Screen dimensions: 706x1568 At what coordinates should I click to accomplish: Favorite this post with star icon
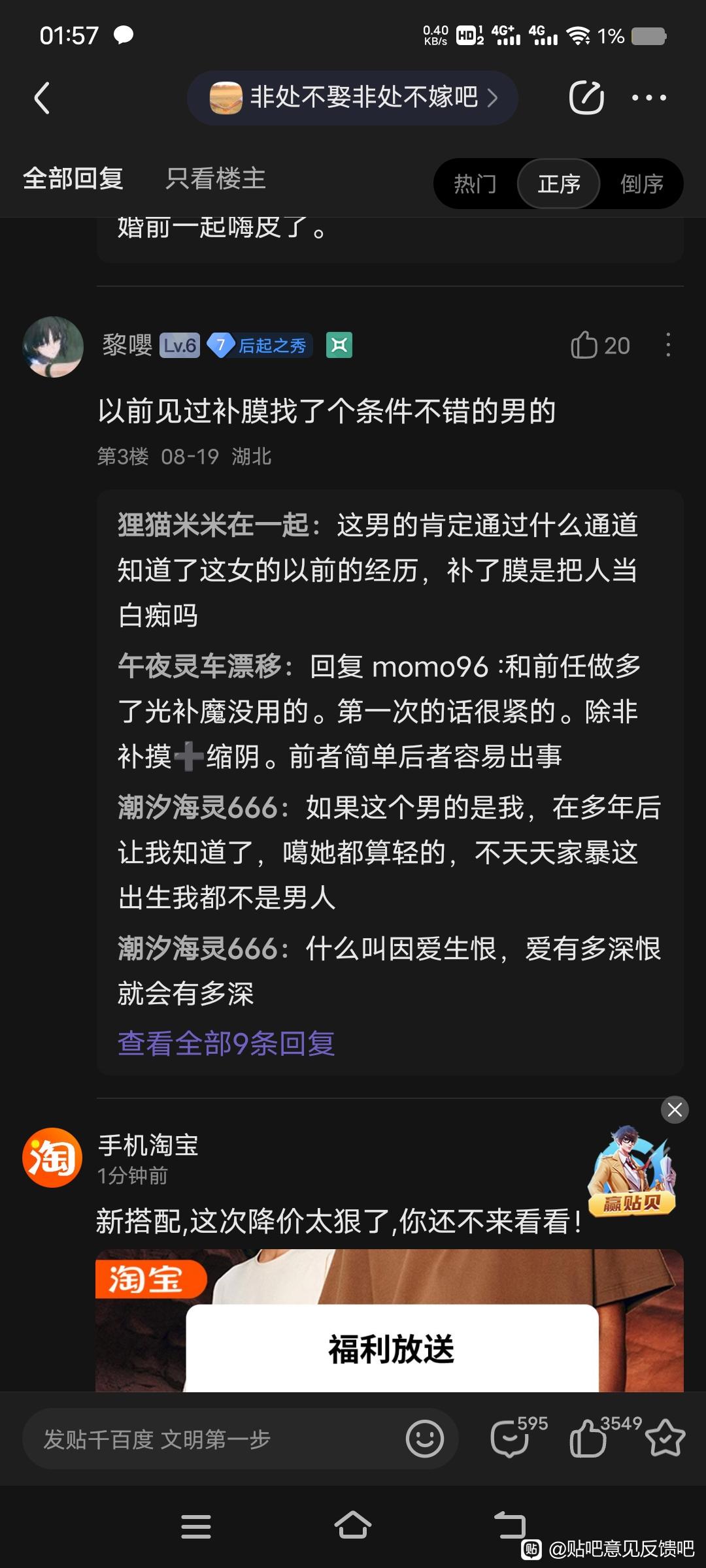click(x=665, y=1439)
